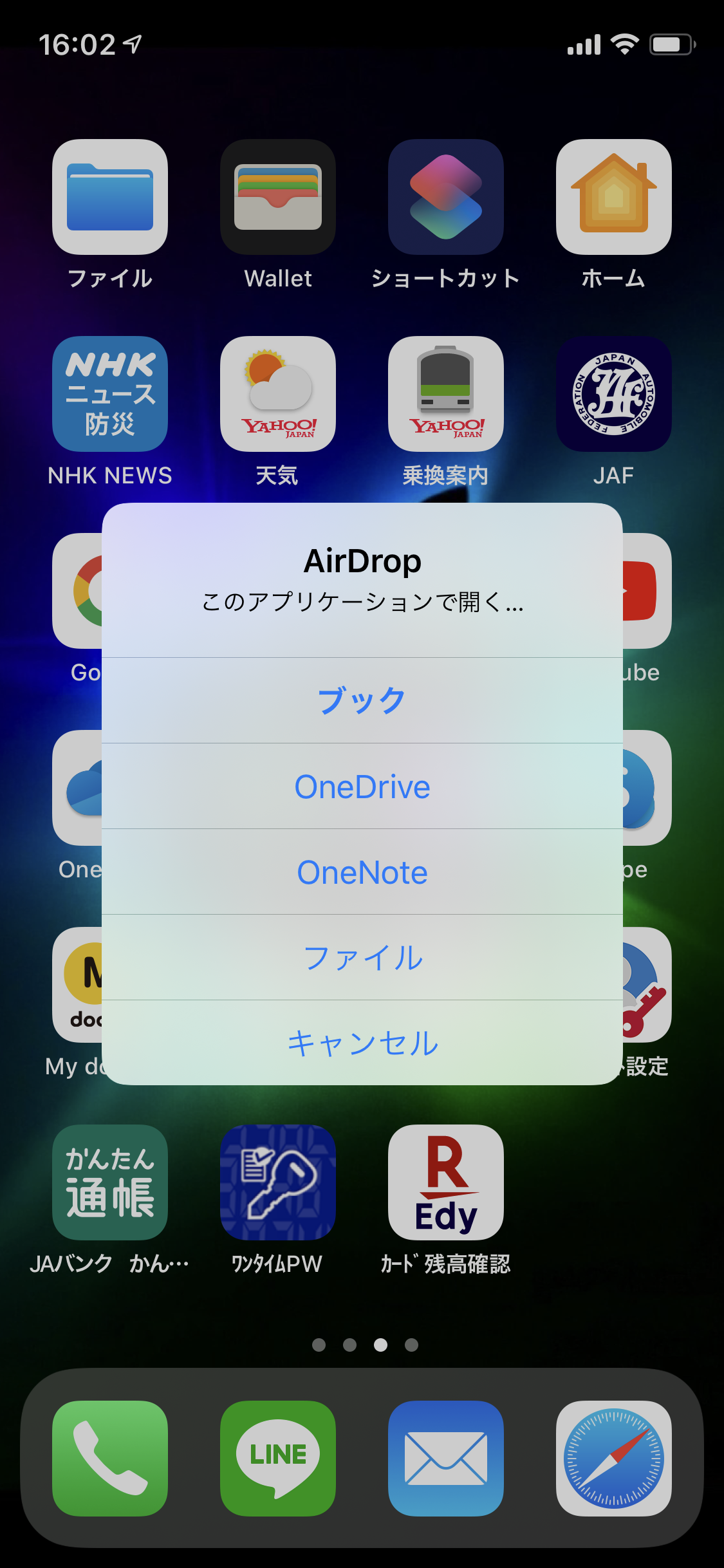Open the NHK NEWS app
The width and height of the screenshot is (724, 1568).
tap(110, 394)
